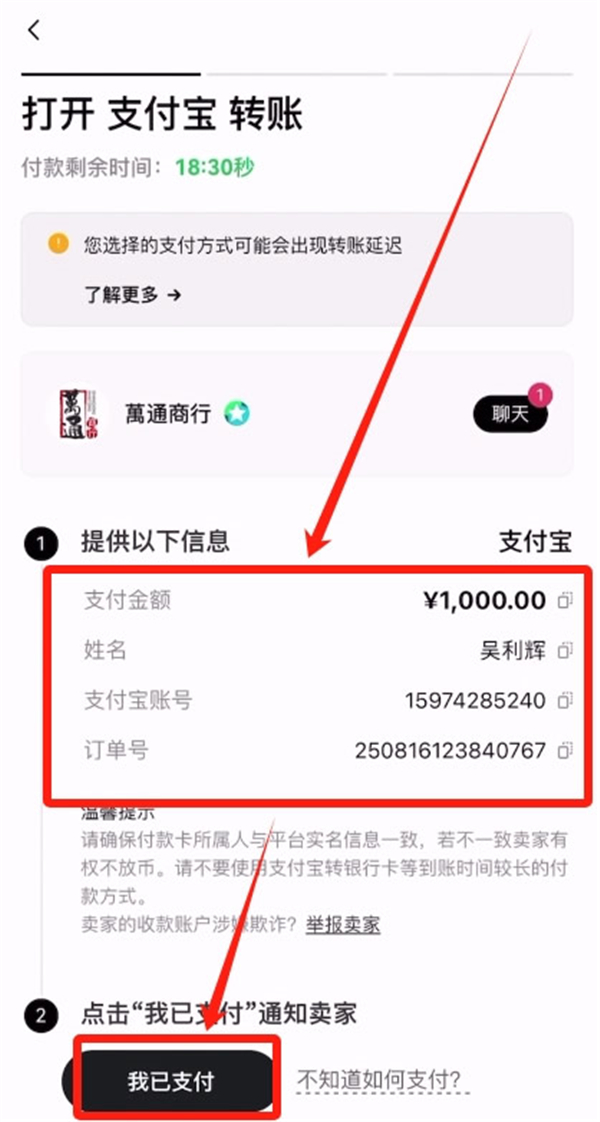Open the 不知道如何支付? help link
Viewport: 600px width, 1122px height.
[383, 1081]
